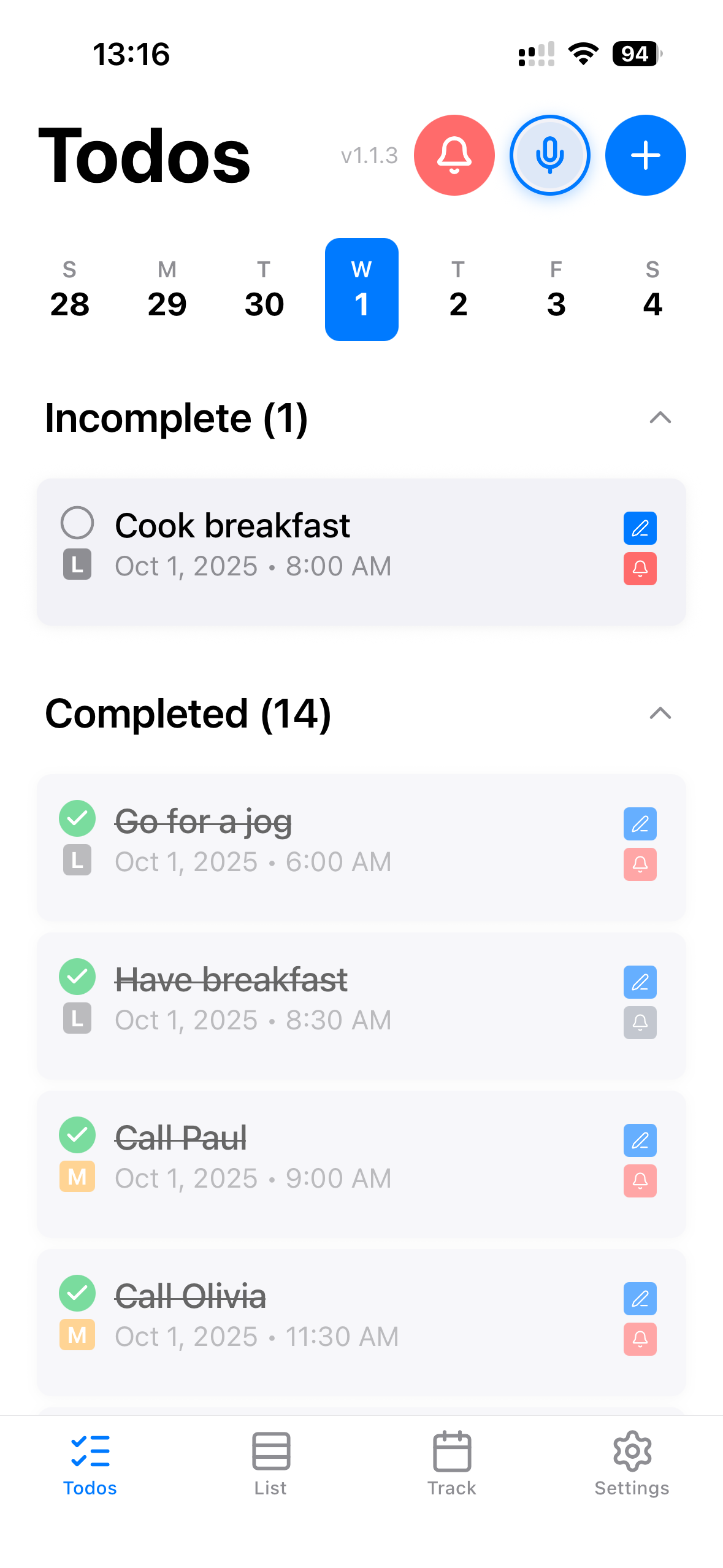Tap the blue plus to add a todo
Viewport: 723px width, 1568px height.
coord(645,155)
